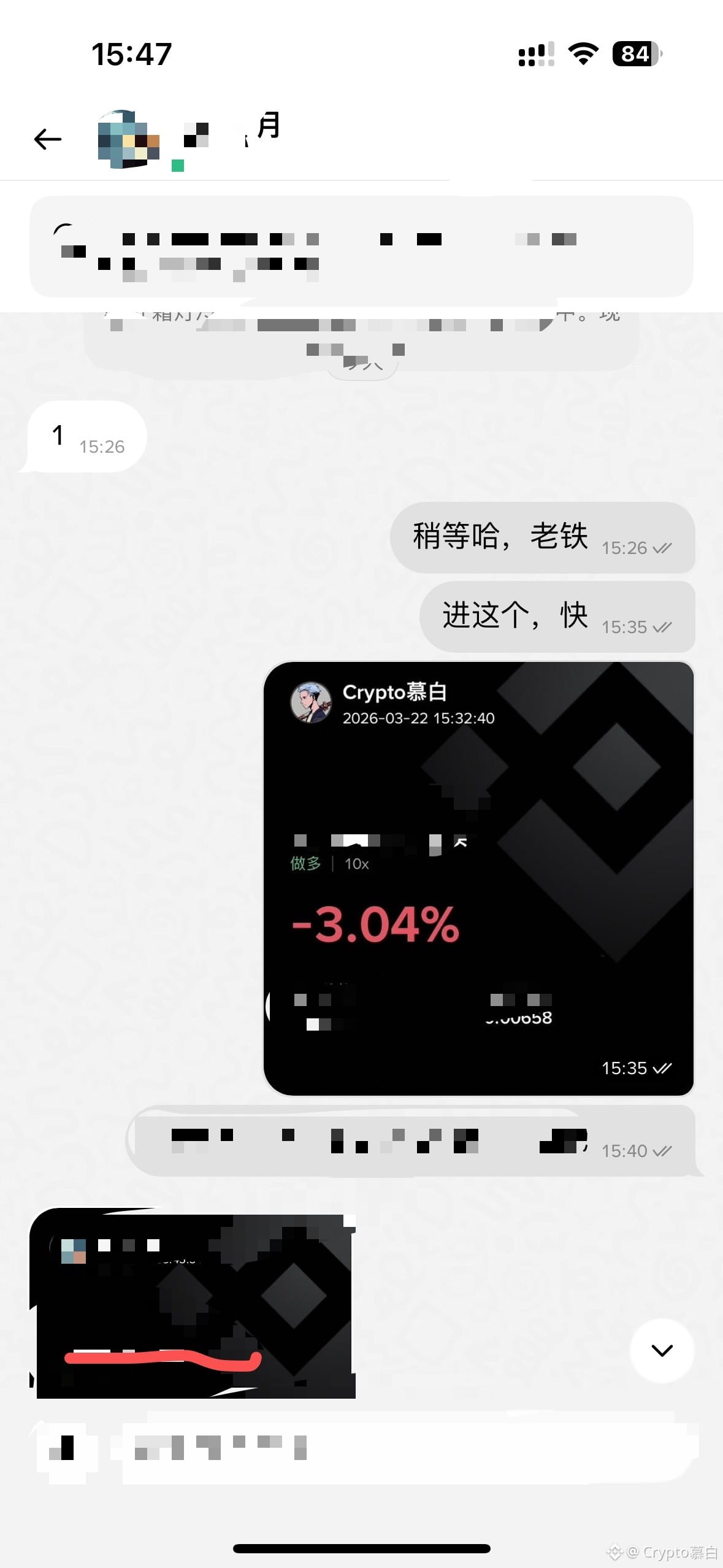Open the Crypto慕白 -3.04% shared position image

(478, 877)
